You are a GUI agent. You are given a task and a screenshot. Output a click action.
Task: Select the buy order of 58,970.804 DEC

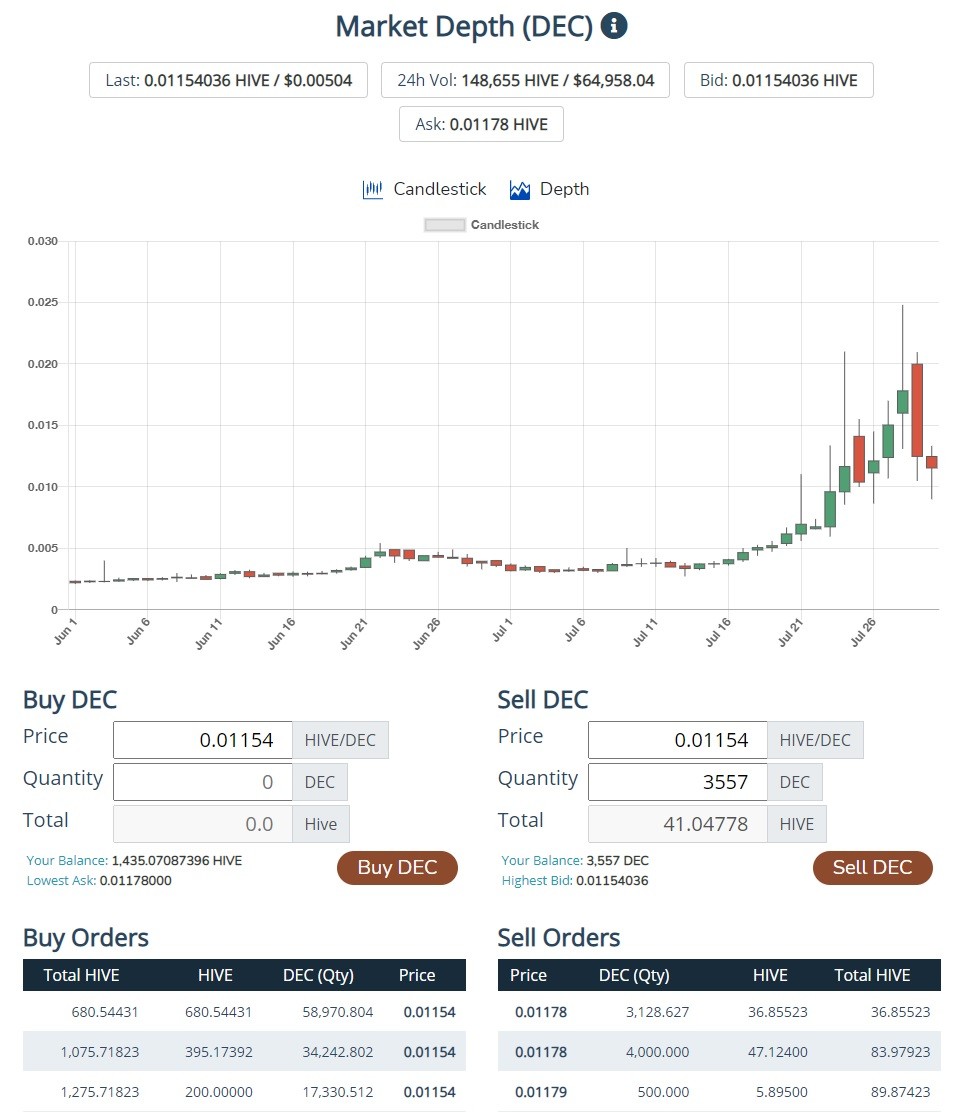point(244,1011)
